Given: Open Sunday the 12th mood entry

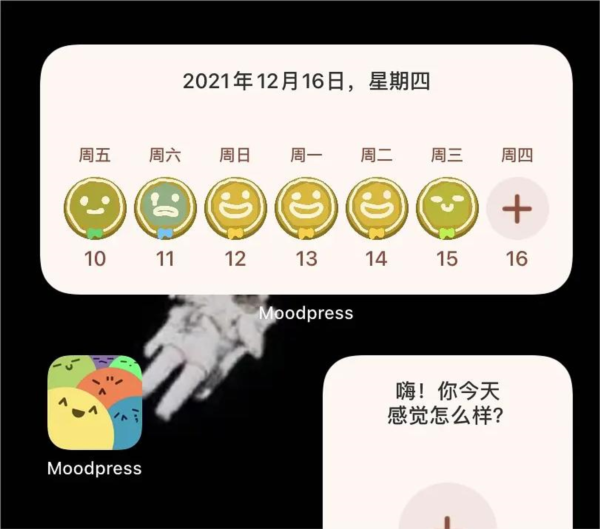Looking at the screenshot, I should (235, 209).
